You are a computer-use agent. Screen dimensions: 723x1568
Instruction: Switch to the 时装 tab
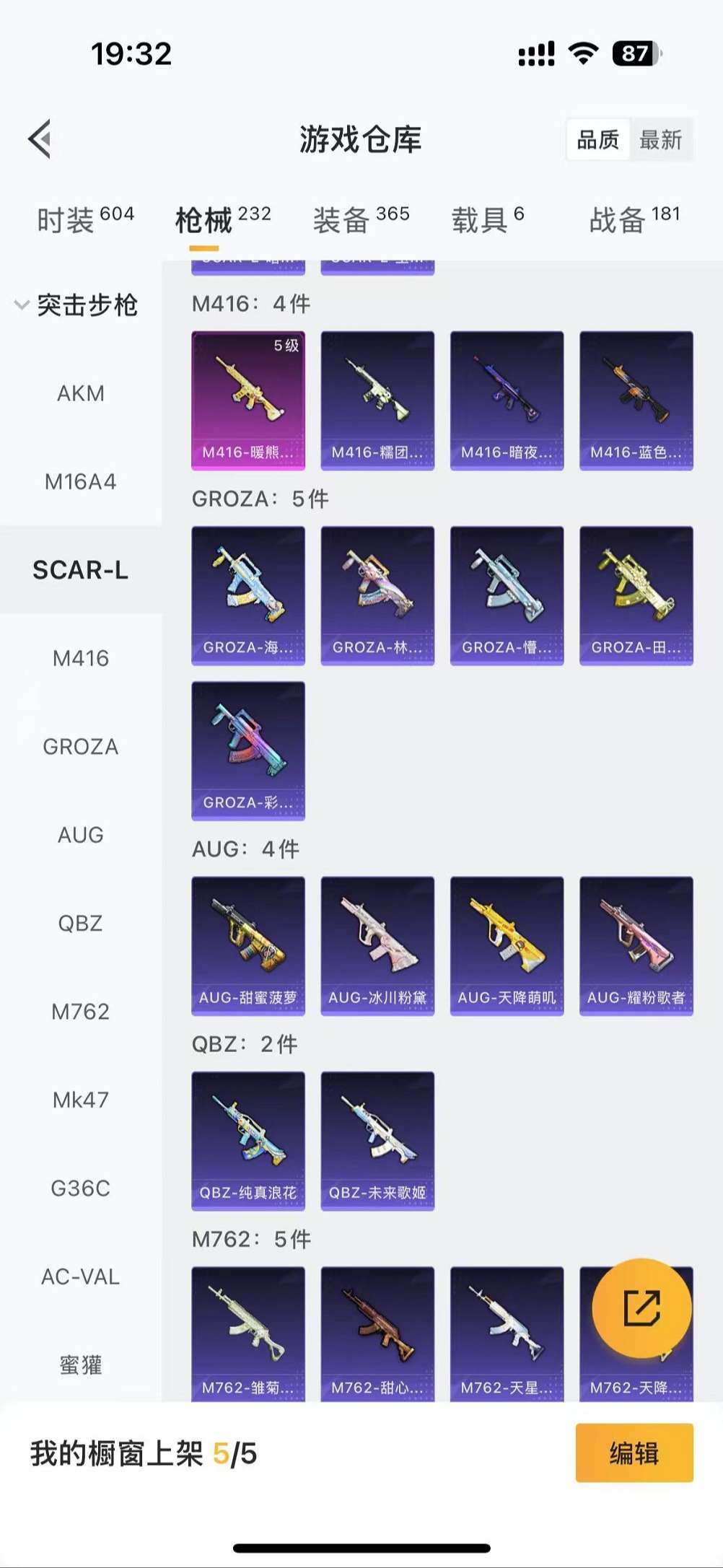(x=85, y=219)
